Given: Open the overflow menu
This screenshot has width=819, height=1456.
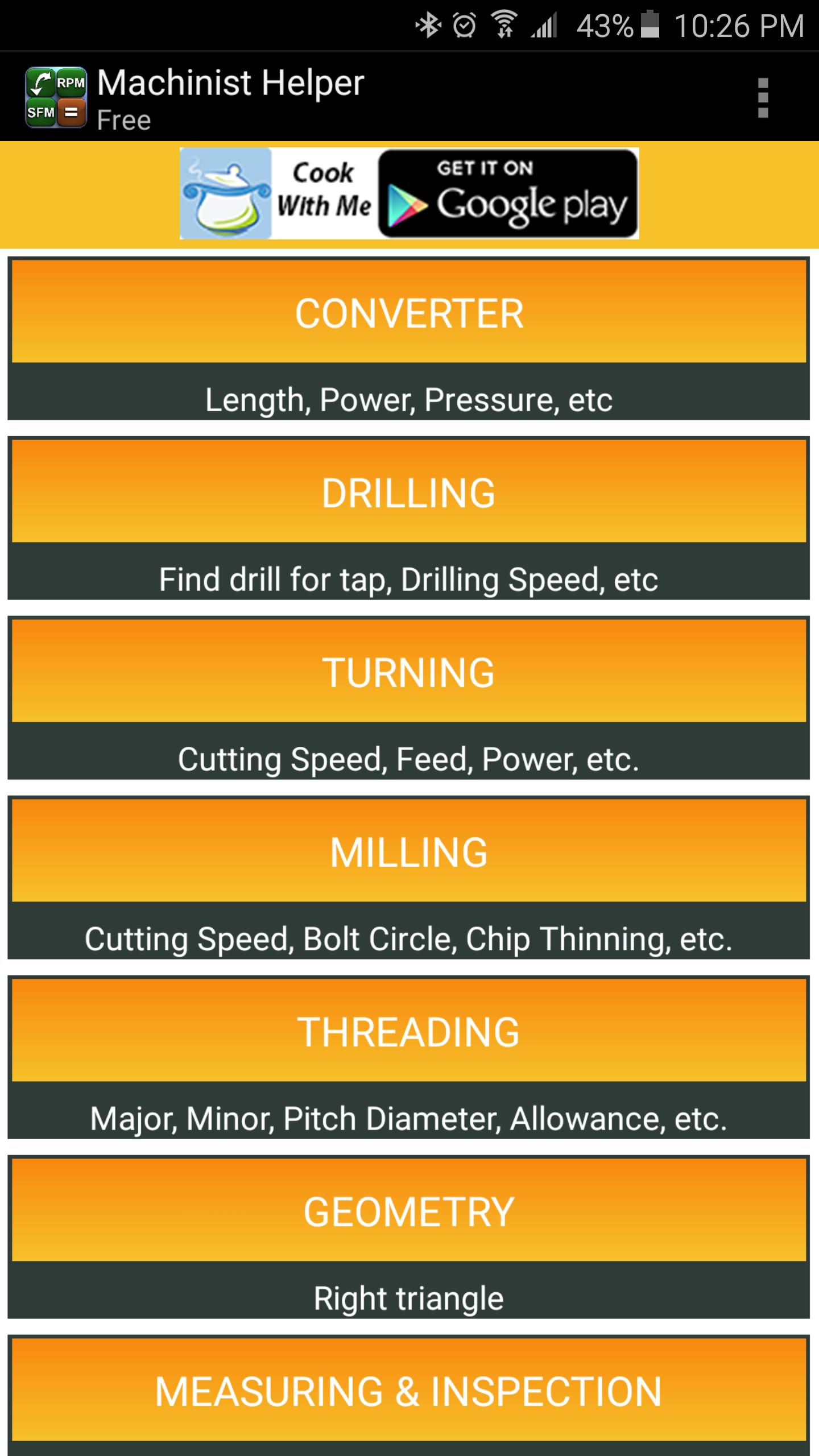Looking at the screenshot, I should tap(763, 98).
